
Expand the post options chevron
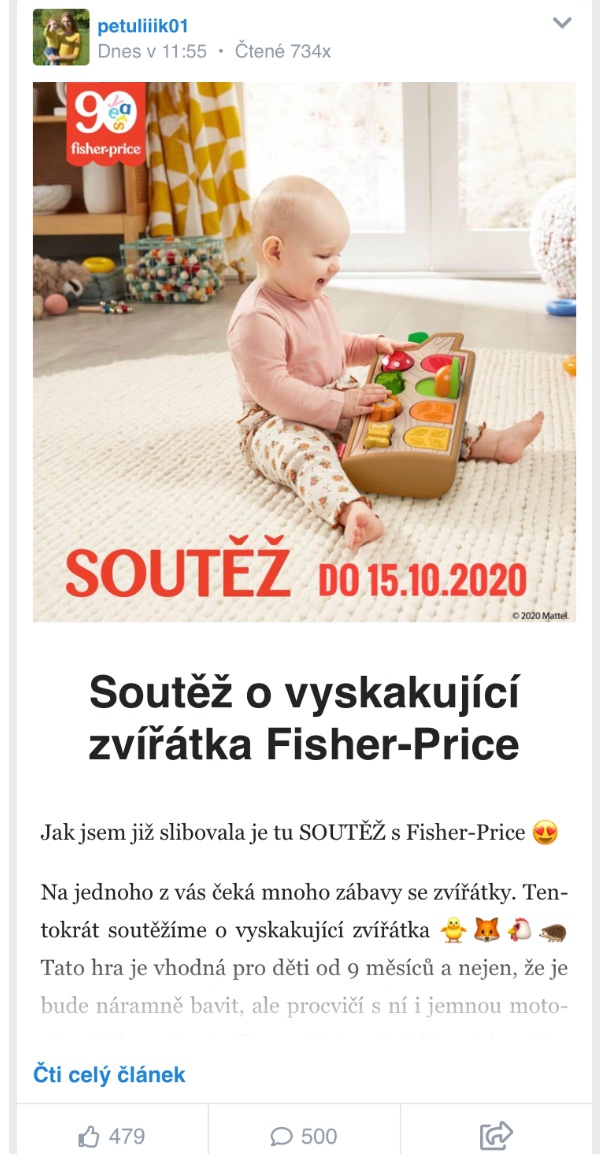(x=562, y=23)
